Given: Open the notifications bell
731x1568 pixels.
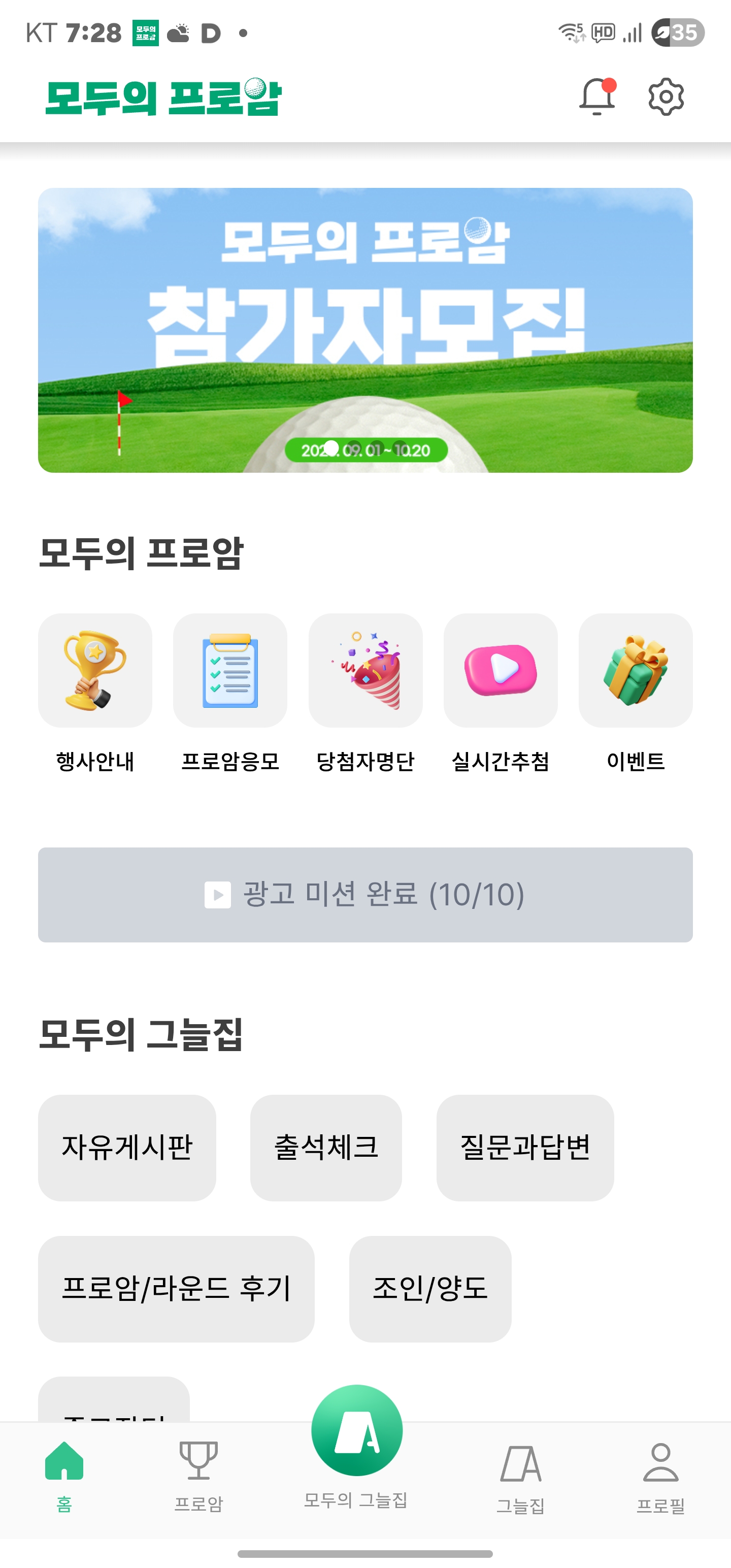Looking at the screenshot, I should (x=597, y=97).
